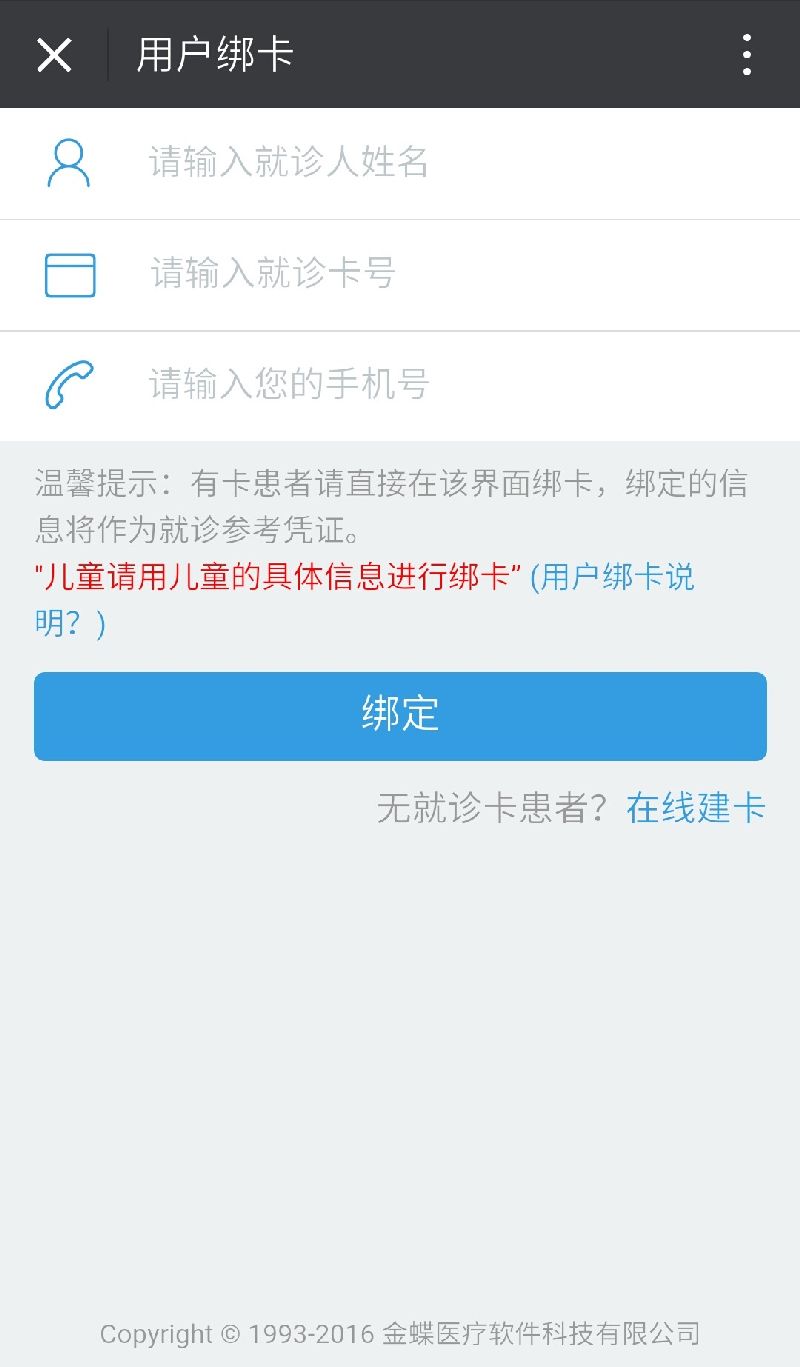Focus the patient name field 请输入就诊人姓名
The width and height of the screenshot is (800, 1367).
[x=400, y=163]
